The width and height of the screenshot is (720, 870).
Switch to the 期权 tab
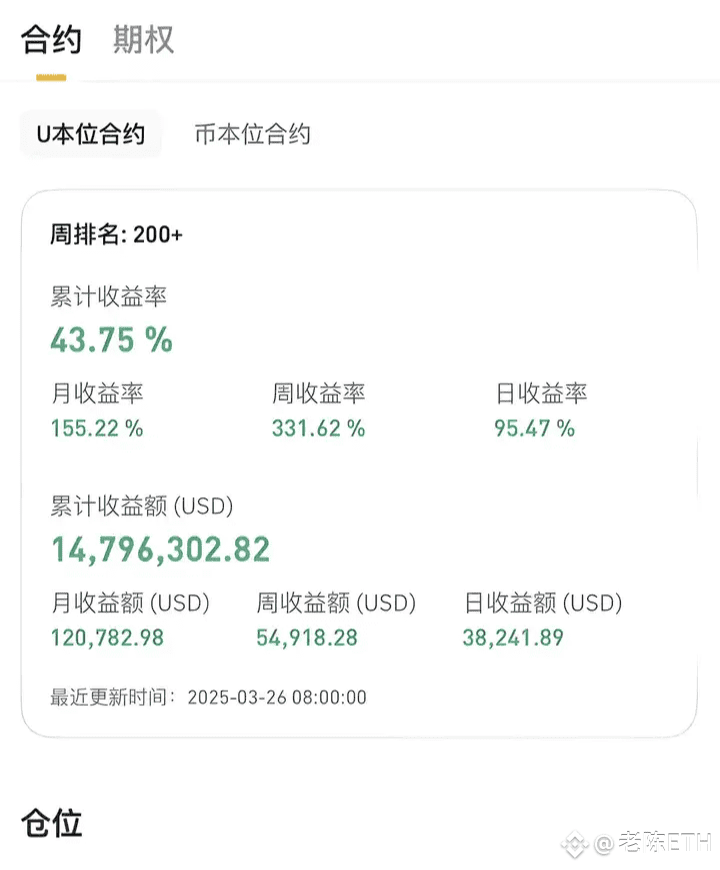[x=143, y=40]
